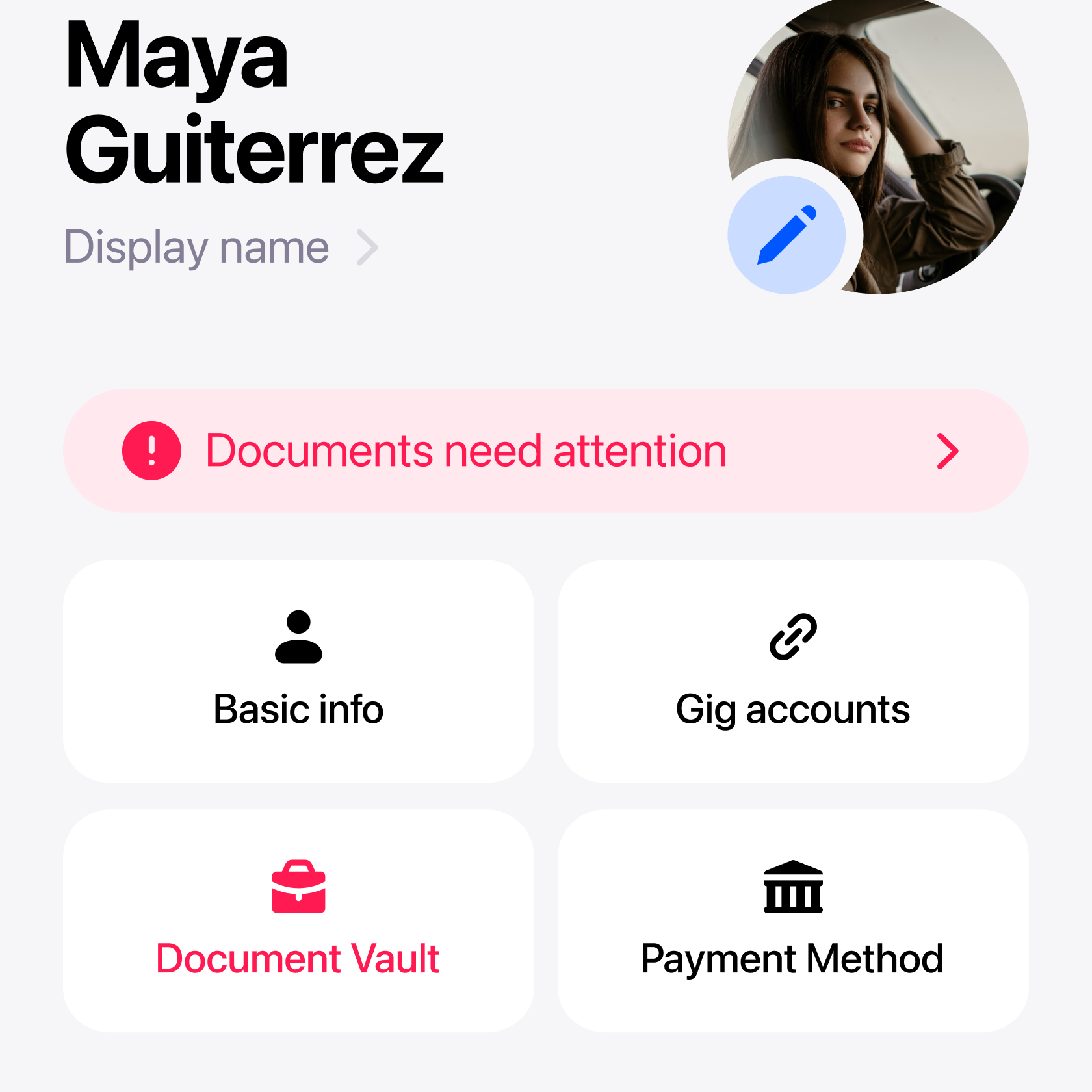Edit the profile photo with pencil icon
1092x1092 pixels.
pyautogui.click(x=786, y=235)
